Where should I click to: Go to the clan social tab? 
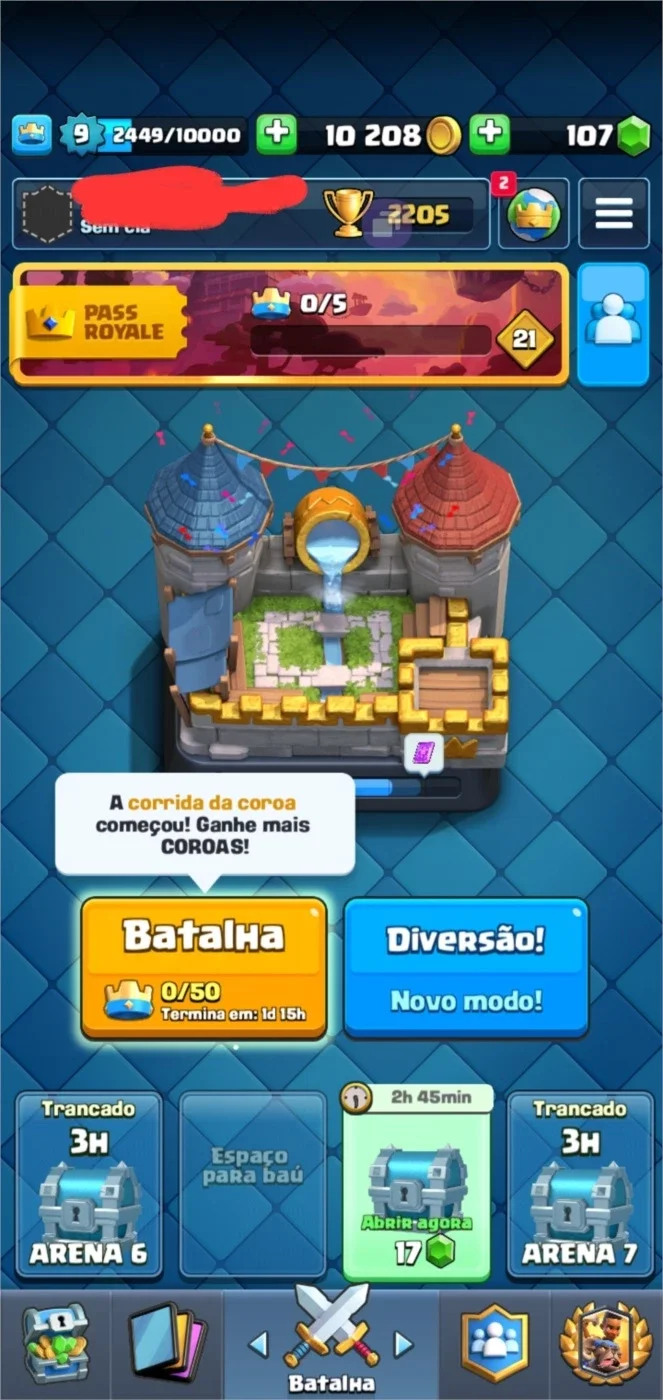pyautogui.click(x=494, y=1343)
